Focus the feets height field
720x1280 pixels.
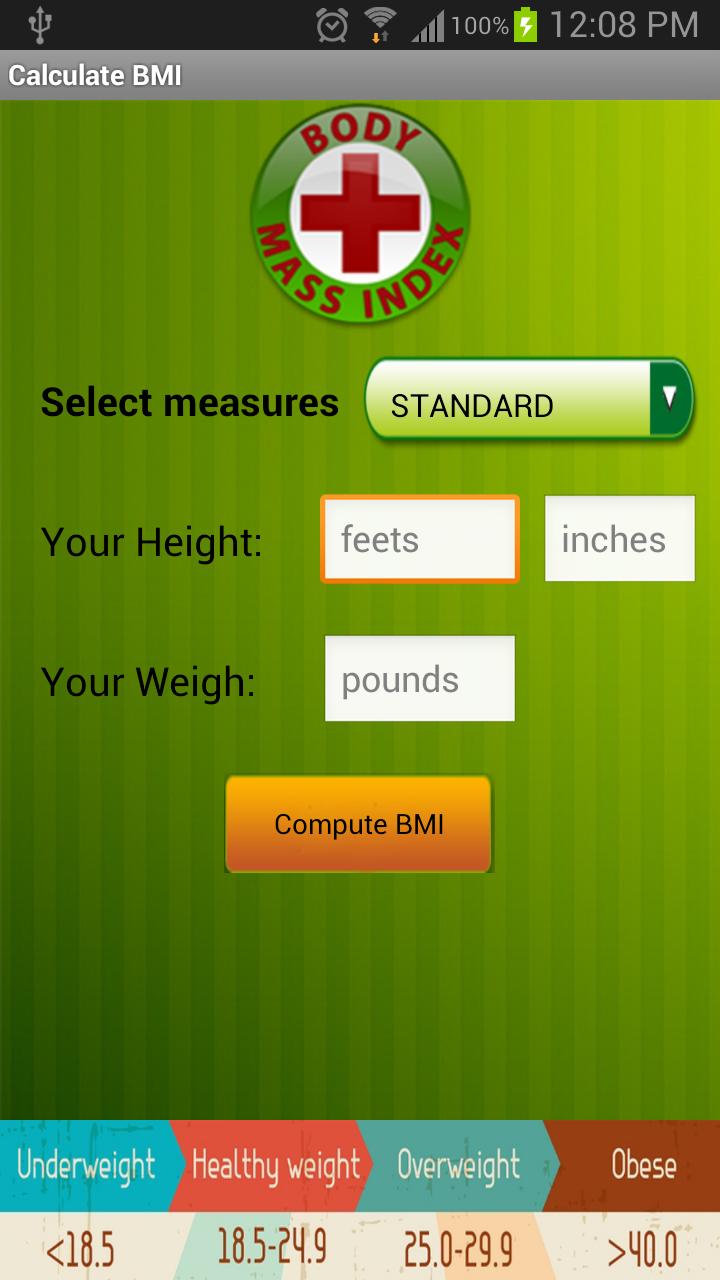420,539
